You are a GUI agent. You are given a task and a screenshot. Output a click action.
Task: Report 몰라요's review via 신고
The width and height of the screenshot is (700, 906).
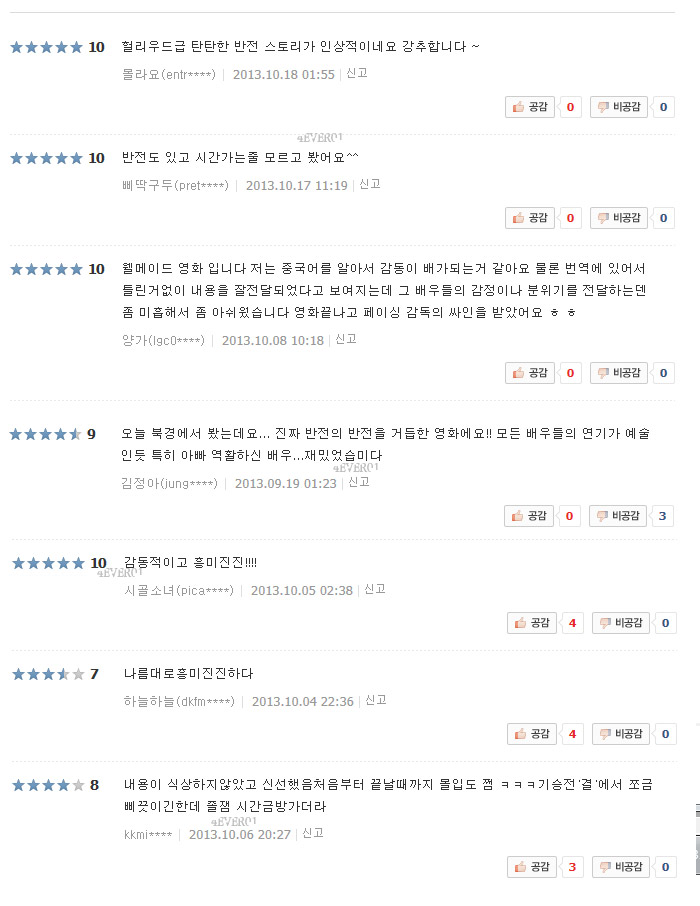[x=357, y=73]
